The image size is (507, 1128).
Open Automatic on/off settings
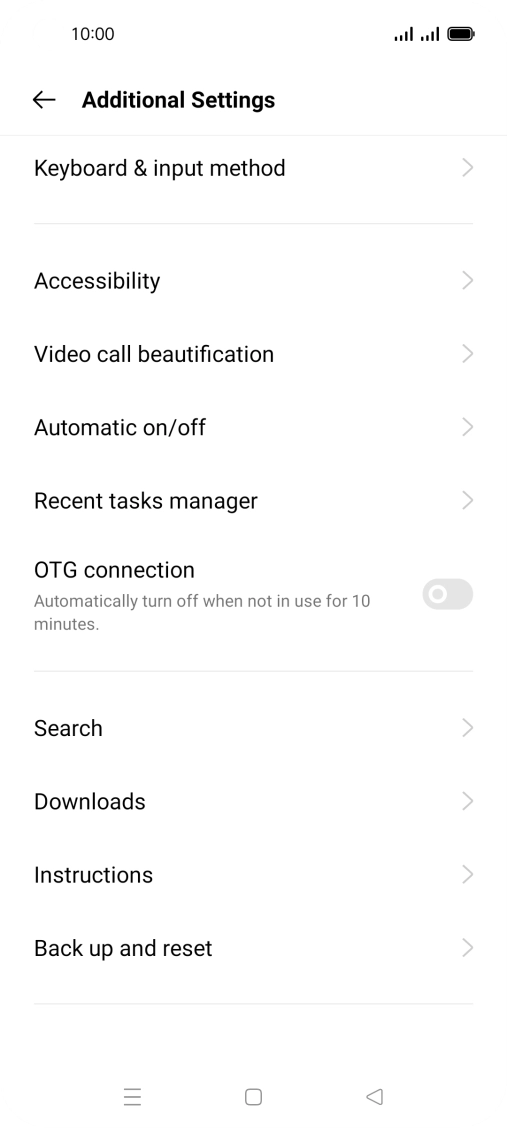(253, 427)
